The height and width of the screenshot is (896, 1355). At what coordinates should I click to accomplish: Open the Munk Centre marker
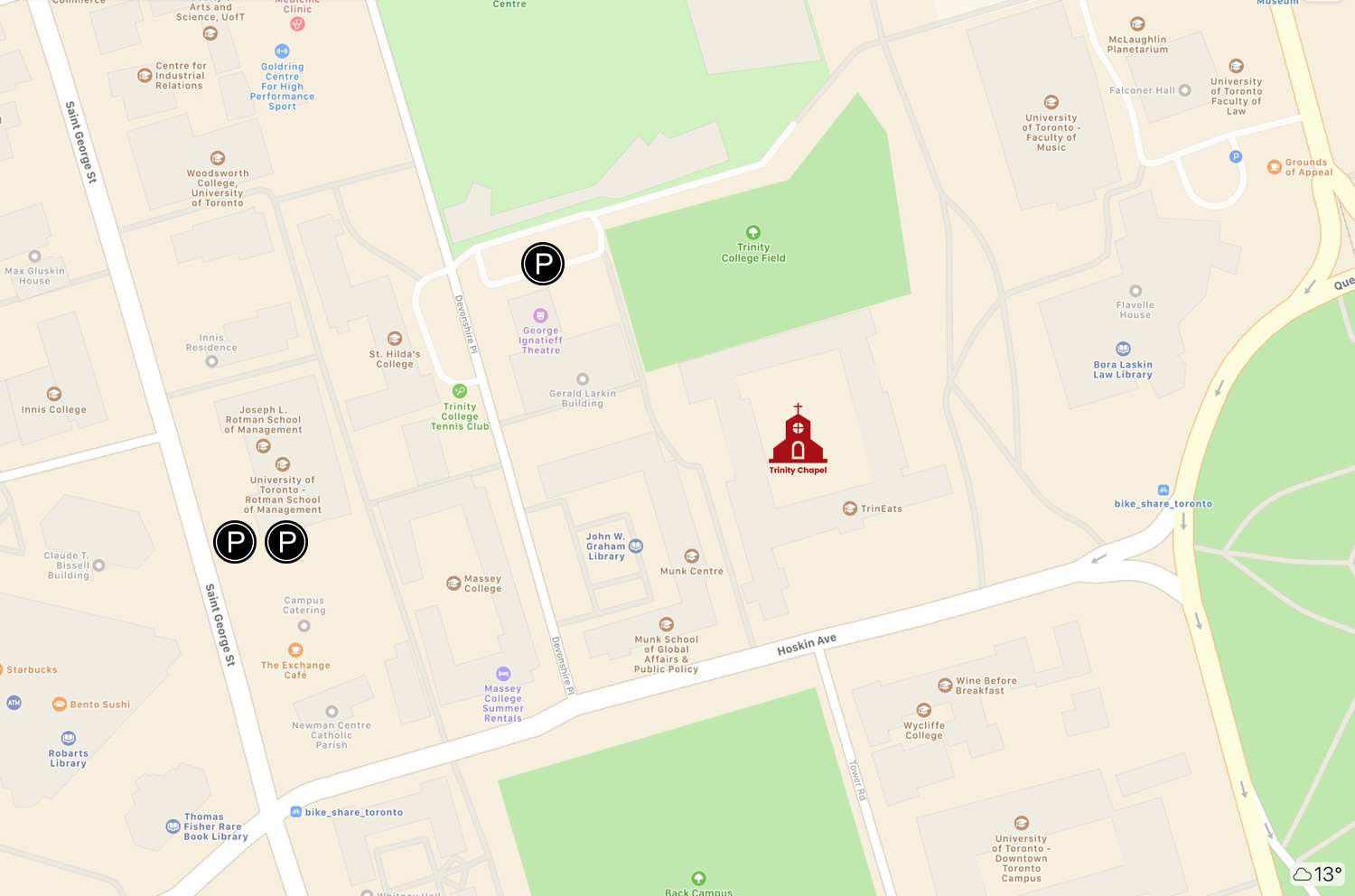(691, 555)
